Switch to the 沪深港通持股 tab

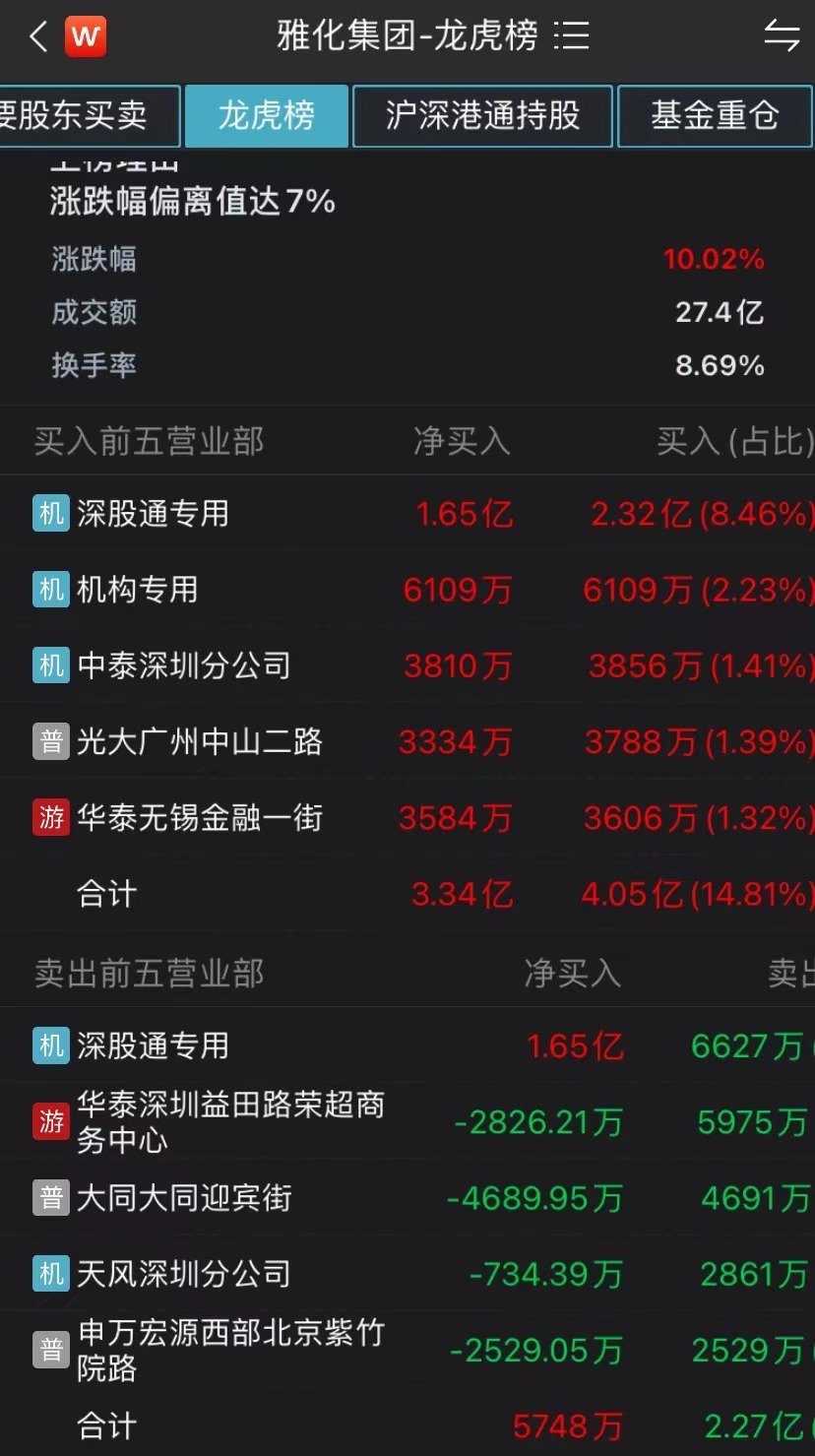click(482, 116)
